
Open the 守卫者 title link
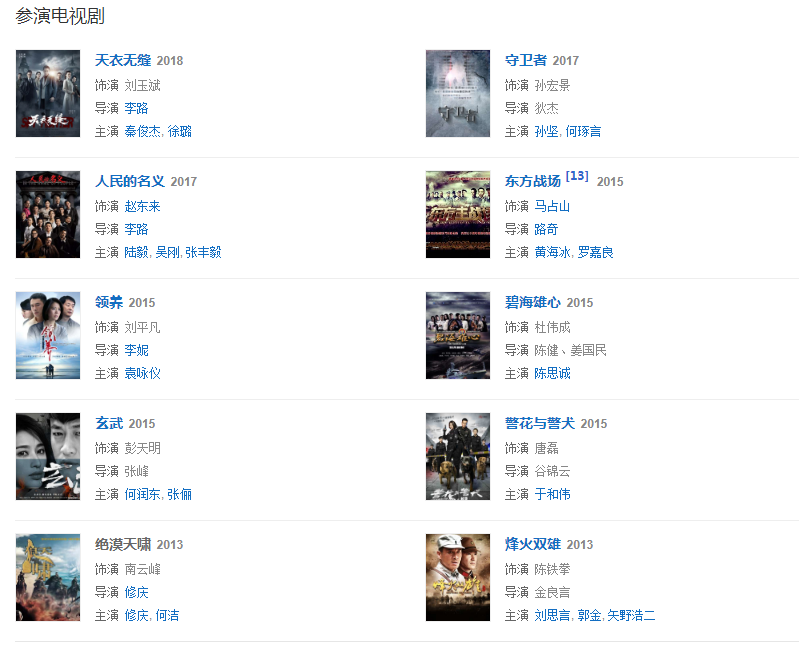(x=525, y=61)
